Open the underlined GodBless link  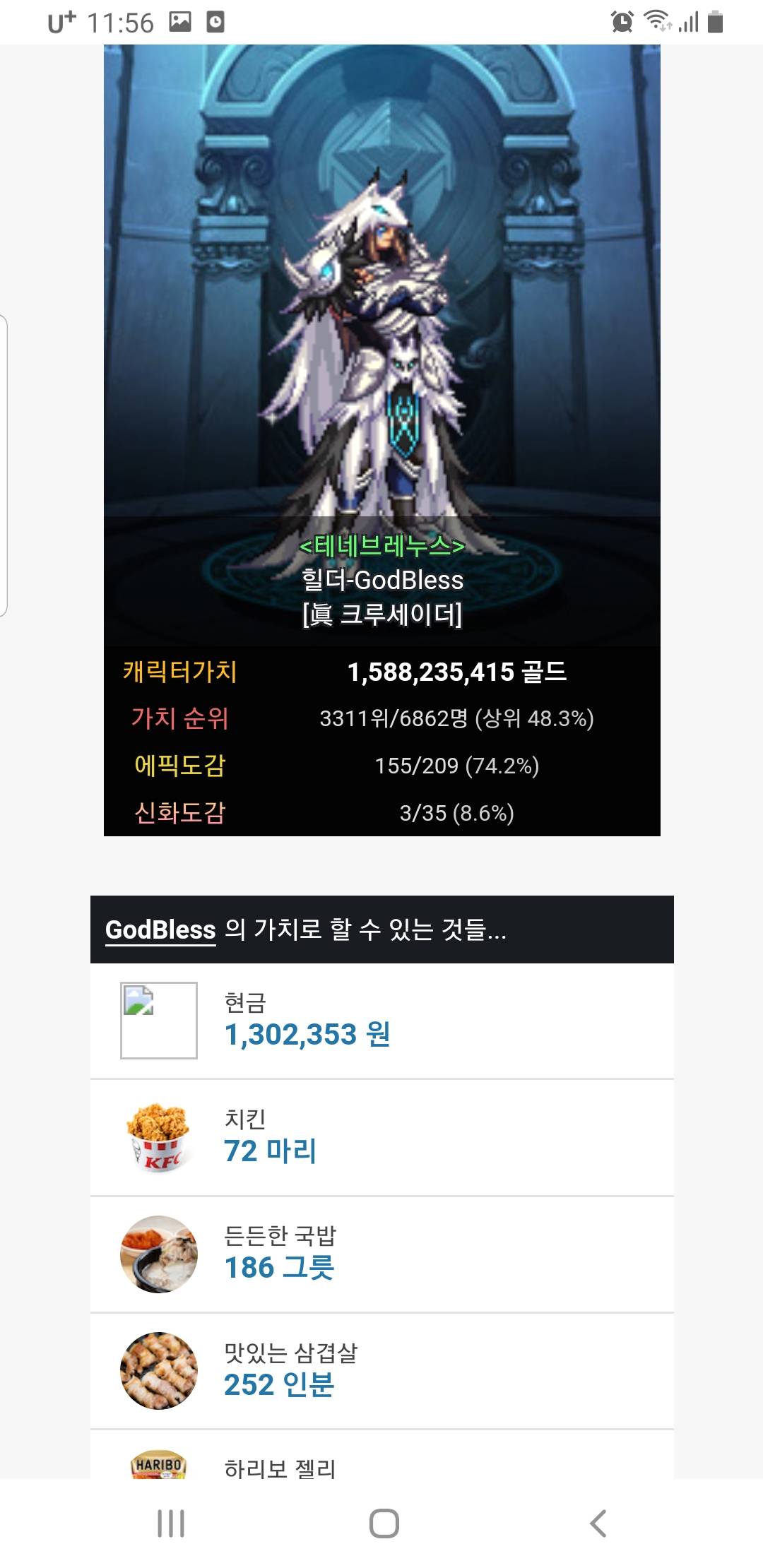point(160,929)
